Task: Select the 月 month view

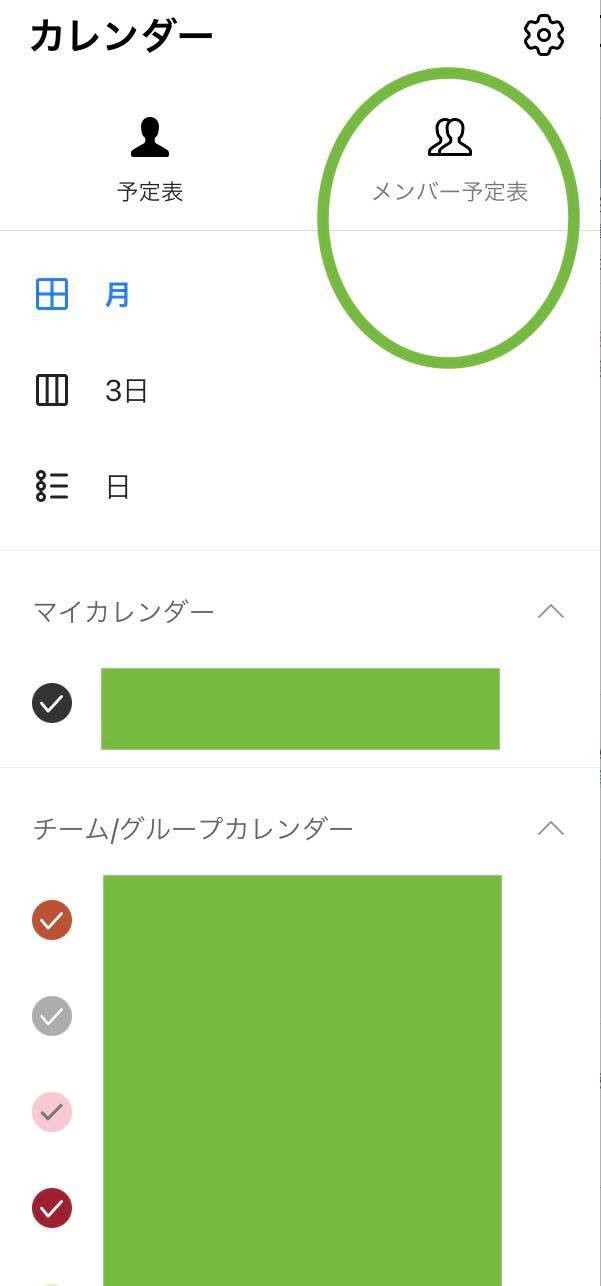Action: pos(300,295)
